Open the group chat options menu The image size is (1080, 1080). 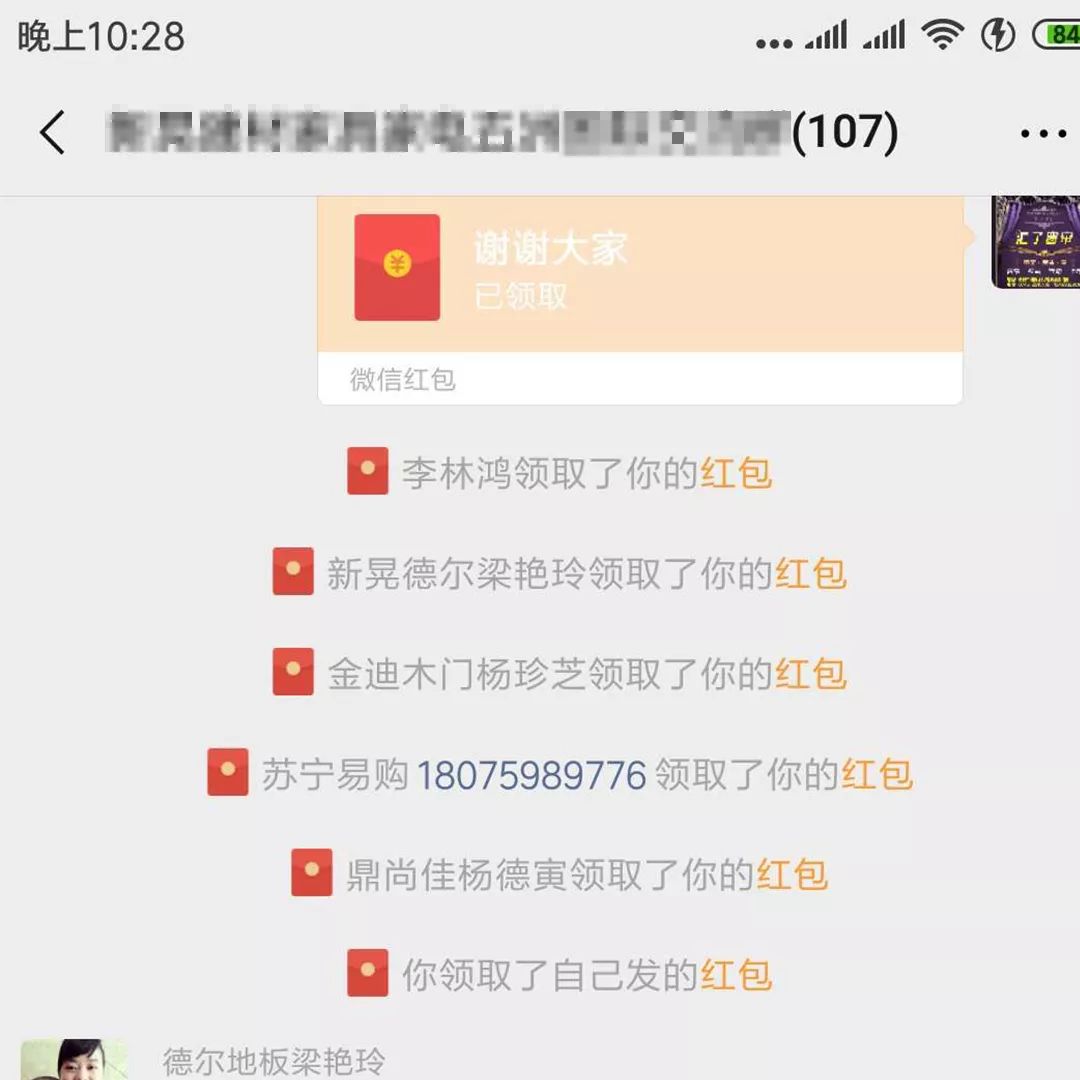pos(1042,134)
